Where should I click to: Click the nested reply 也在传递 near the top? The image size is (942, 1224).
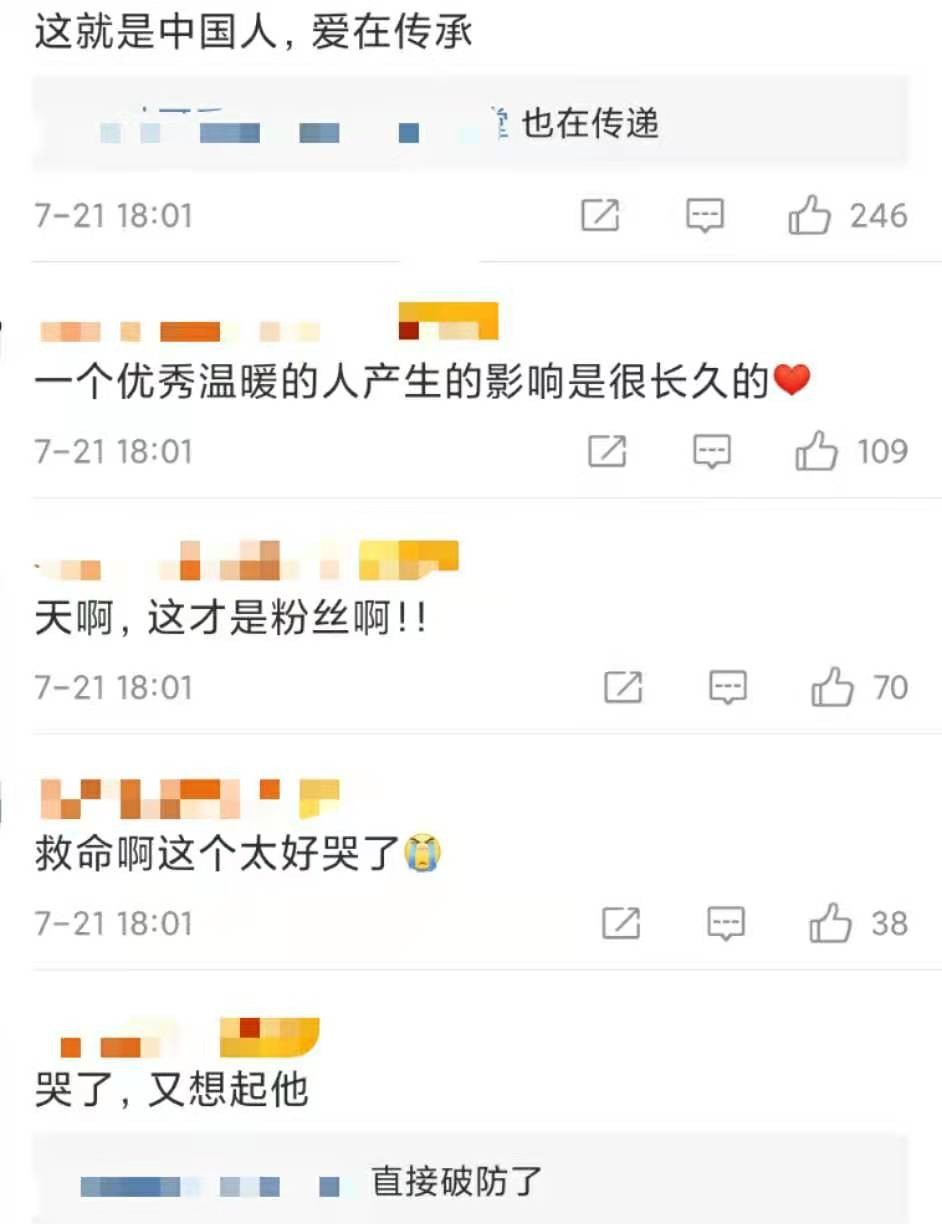click(x=590, y=128)
